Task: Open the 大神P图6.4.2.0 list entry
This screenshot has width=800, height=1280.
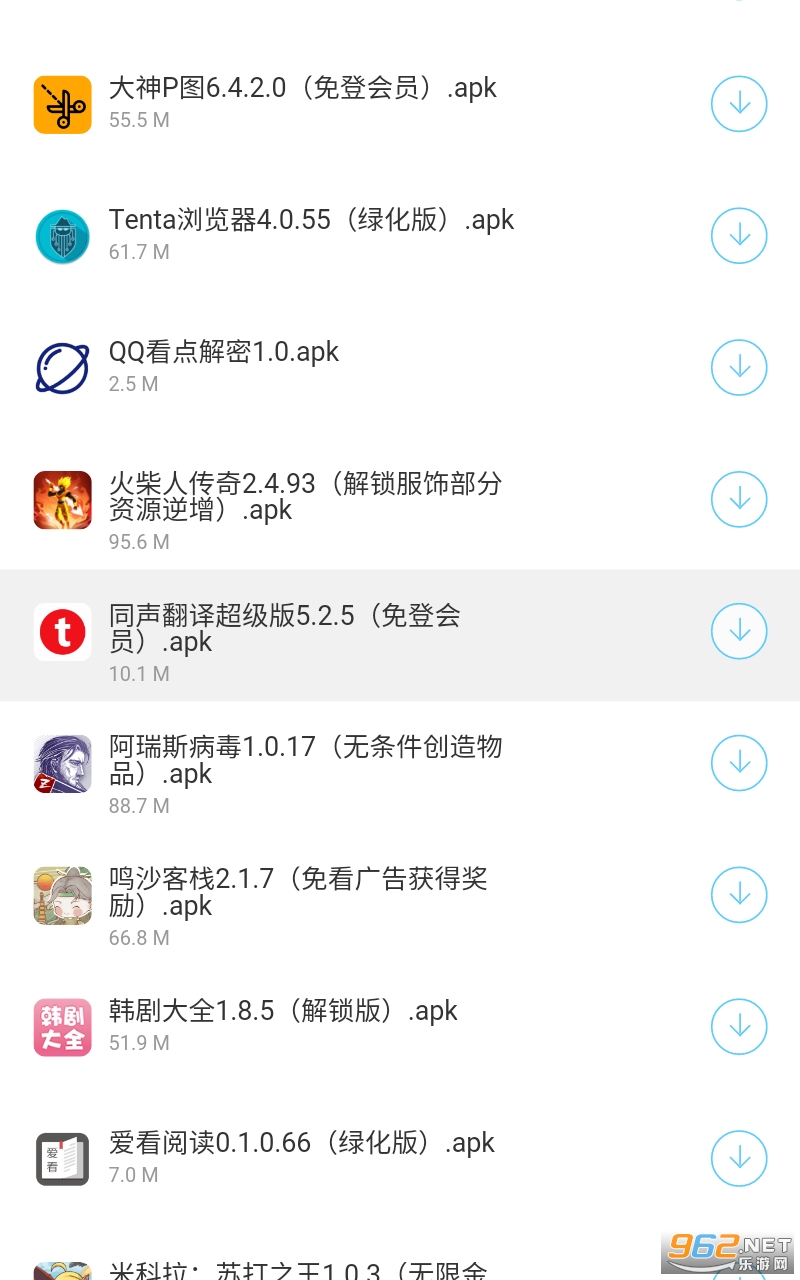Action: pyautogui.click(x=302, y=103)
